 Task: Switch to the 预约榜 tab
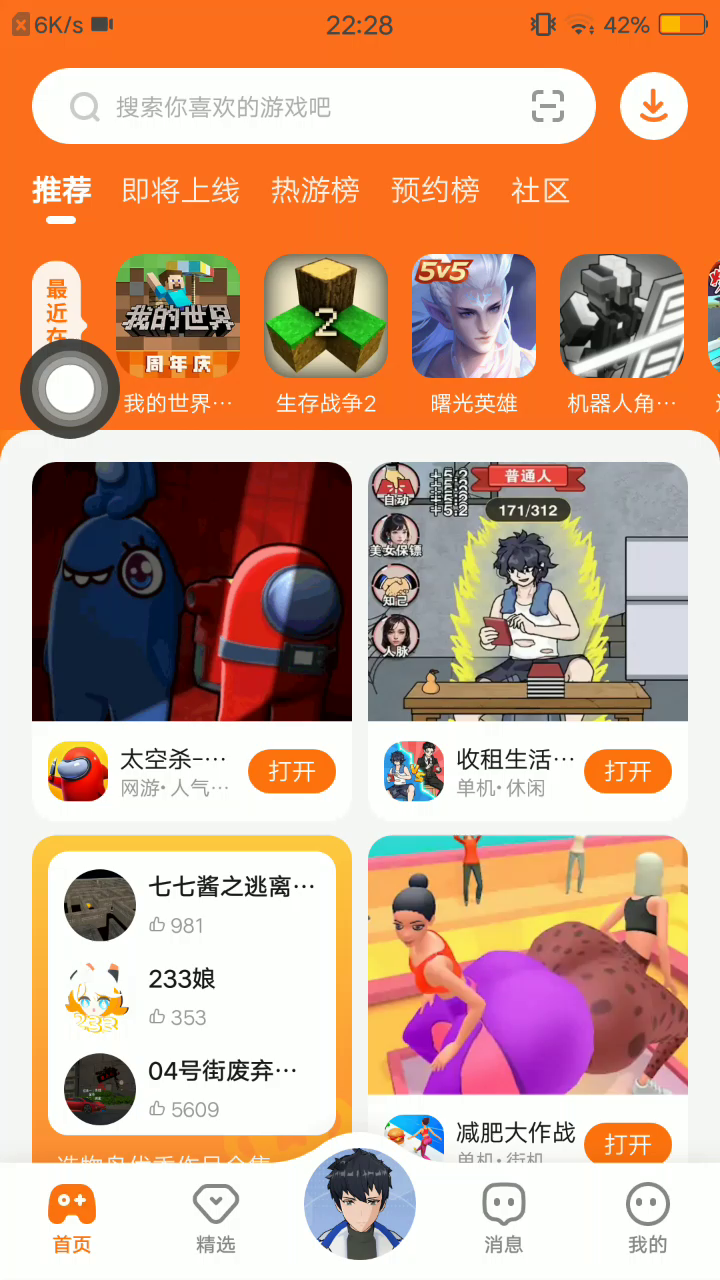pos(435,190)
